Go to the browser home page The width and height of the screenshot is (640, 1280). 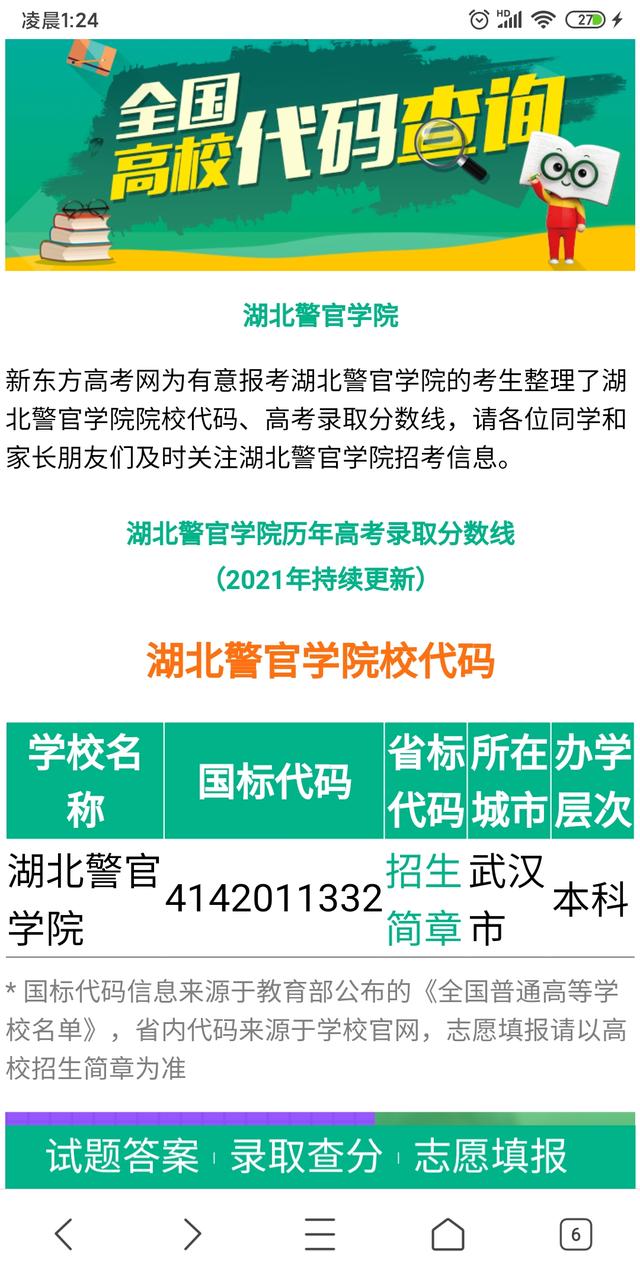pos(448,1234)
